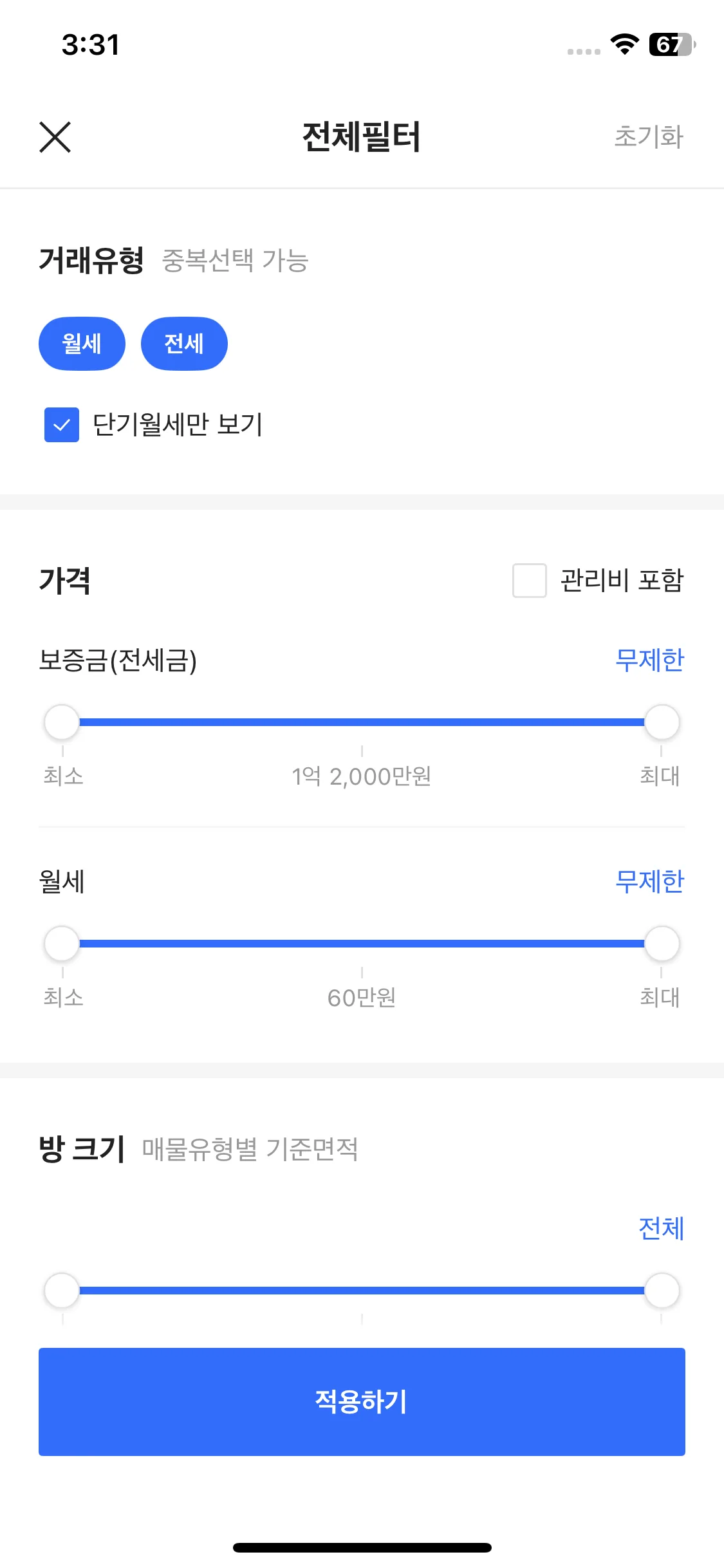The height and width of the screenshot is (1568, 724).
Task: Reset filters with 초기화
Action: 649,137
